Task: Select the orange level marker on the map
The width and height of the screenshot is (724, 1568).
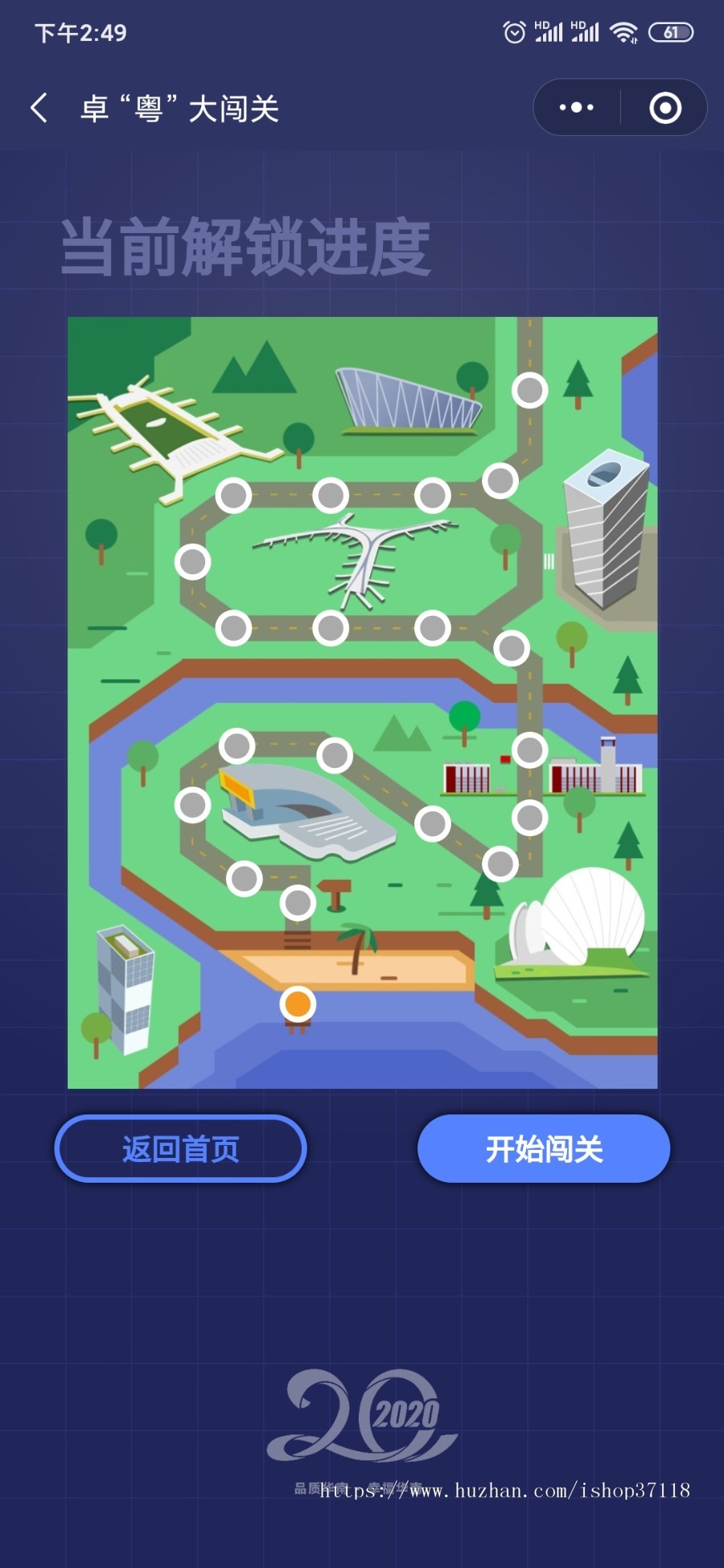Action: 298,1004
